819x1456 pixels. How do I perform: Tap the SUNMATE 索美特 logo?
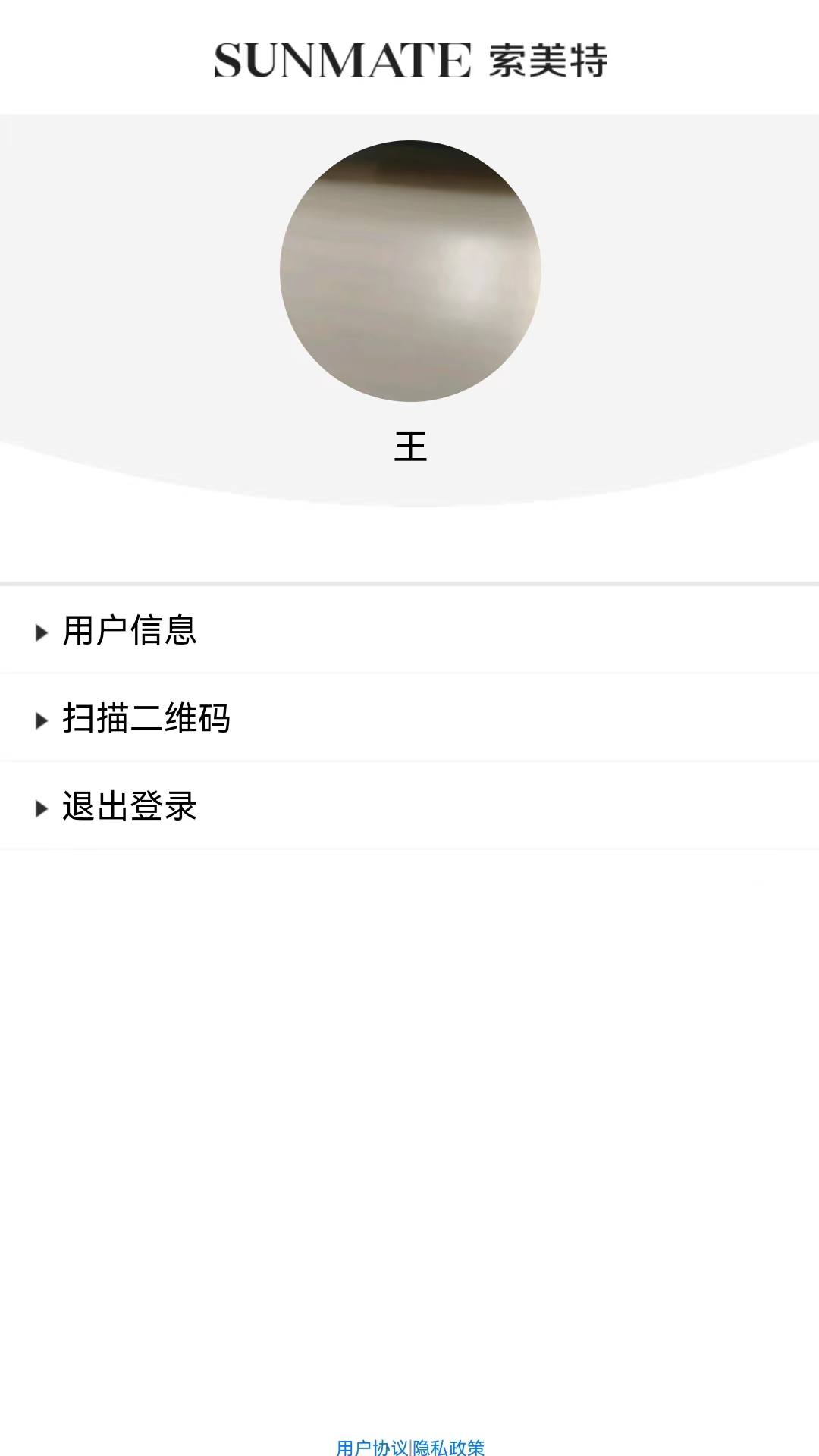(409, 59)
